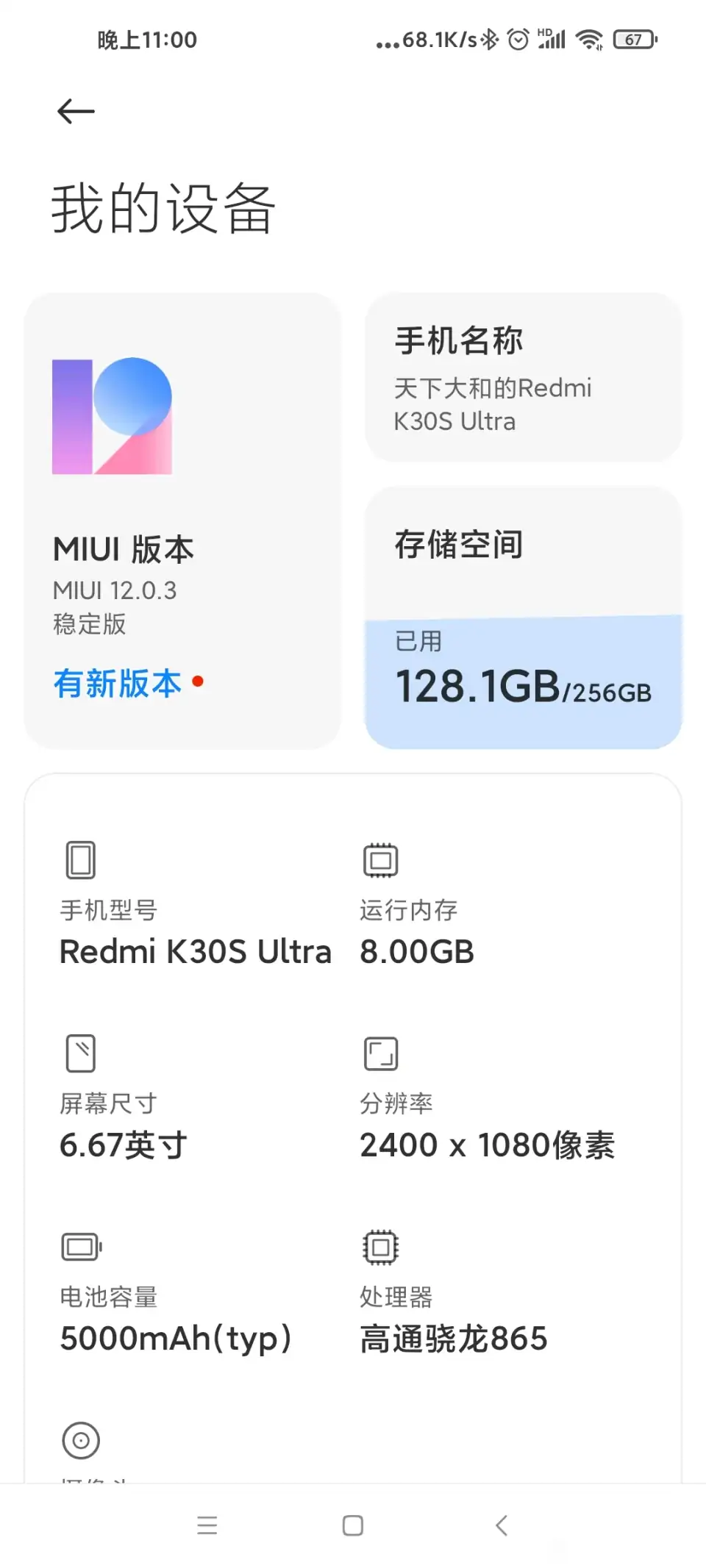Select the 电池容量 battery icon

coord(81,1245)
